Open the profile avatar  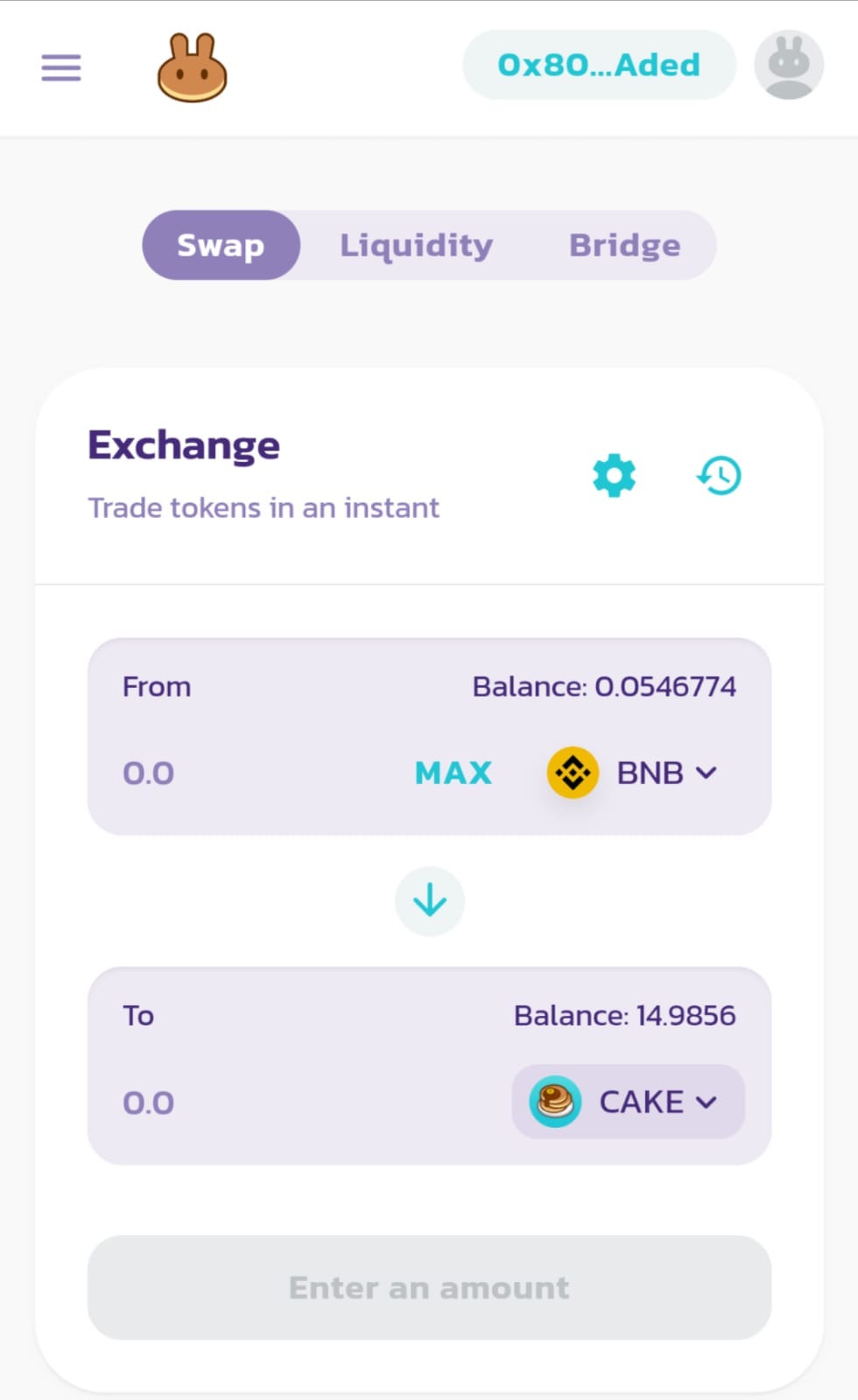[x=789, y=65]
